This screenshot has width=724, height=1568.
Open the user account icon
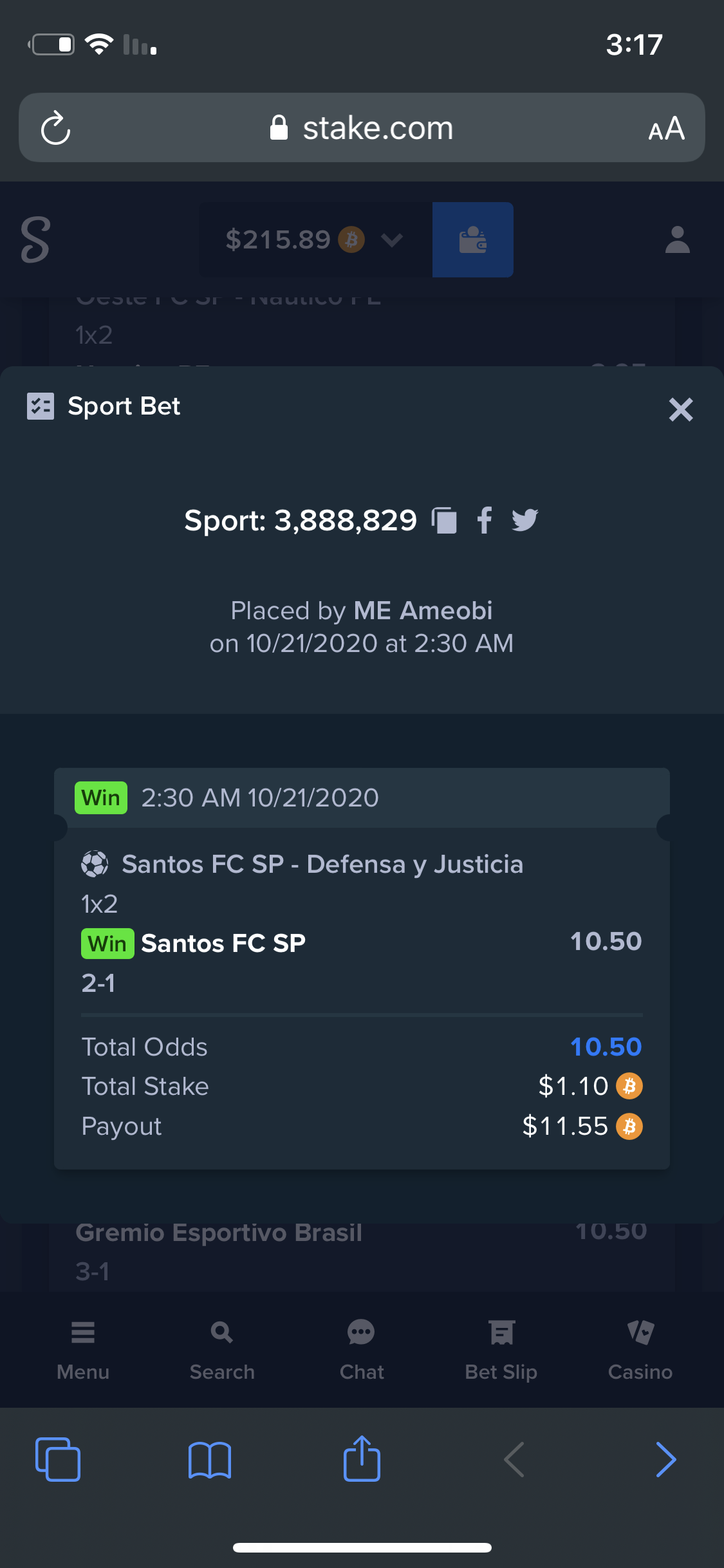(677, 239)
